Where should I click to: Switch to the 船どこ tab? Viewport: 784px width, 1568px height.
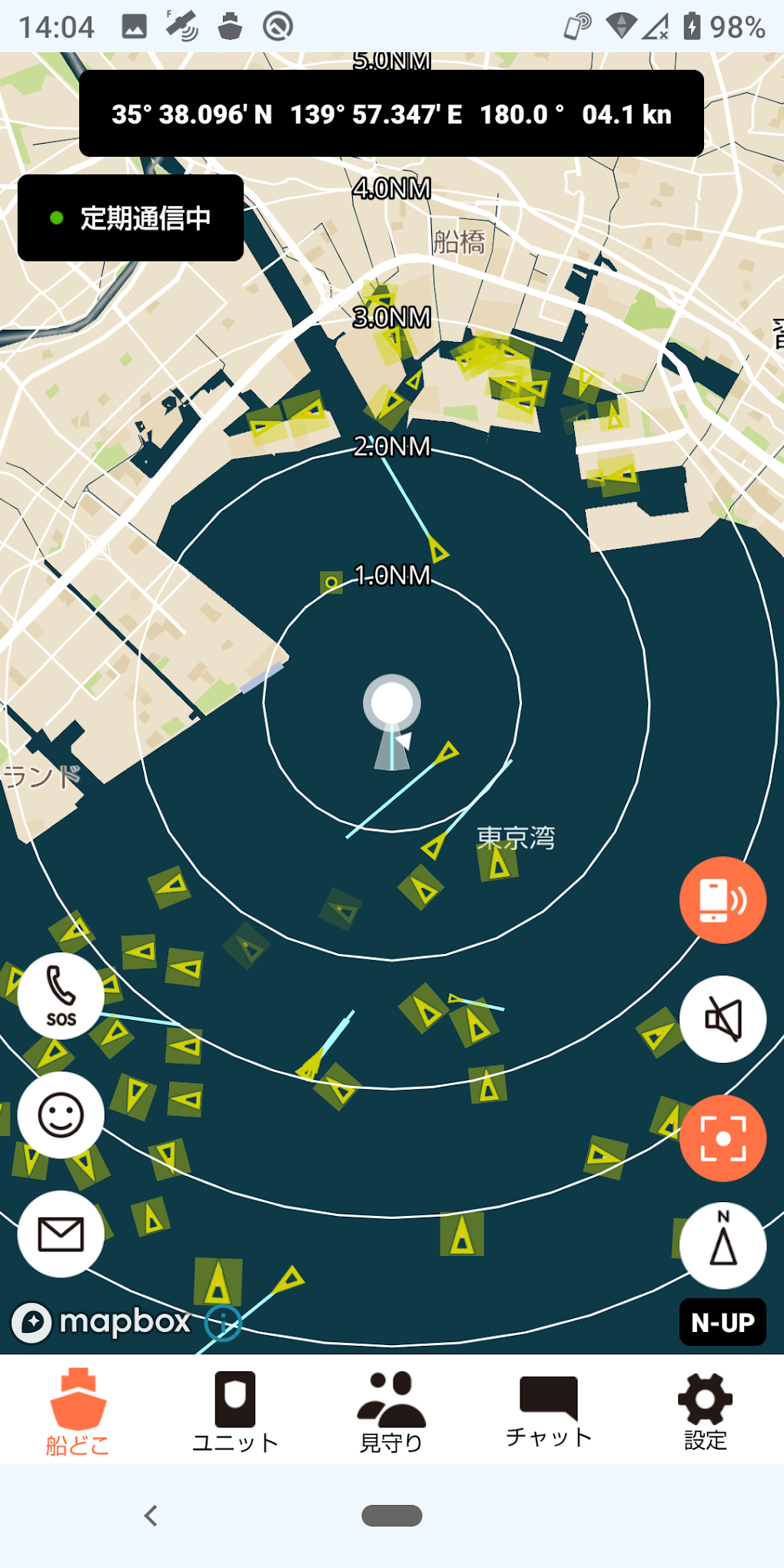click(78, 1412)
